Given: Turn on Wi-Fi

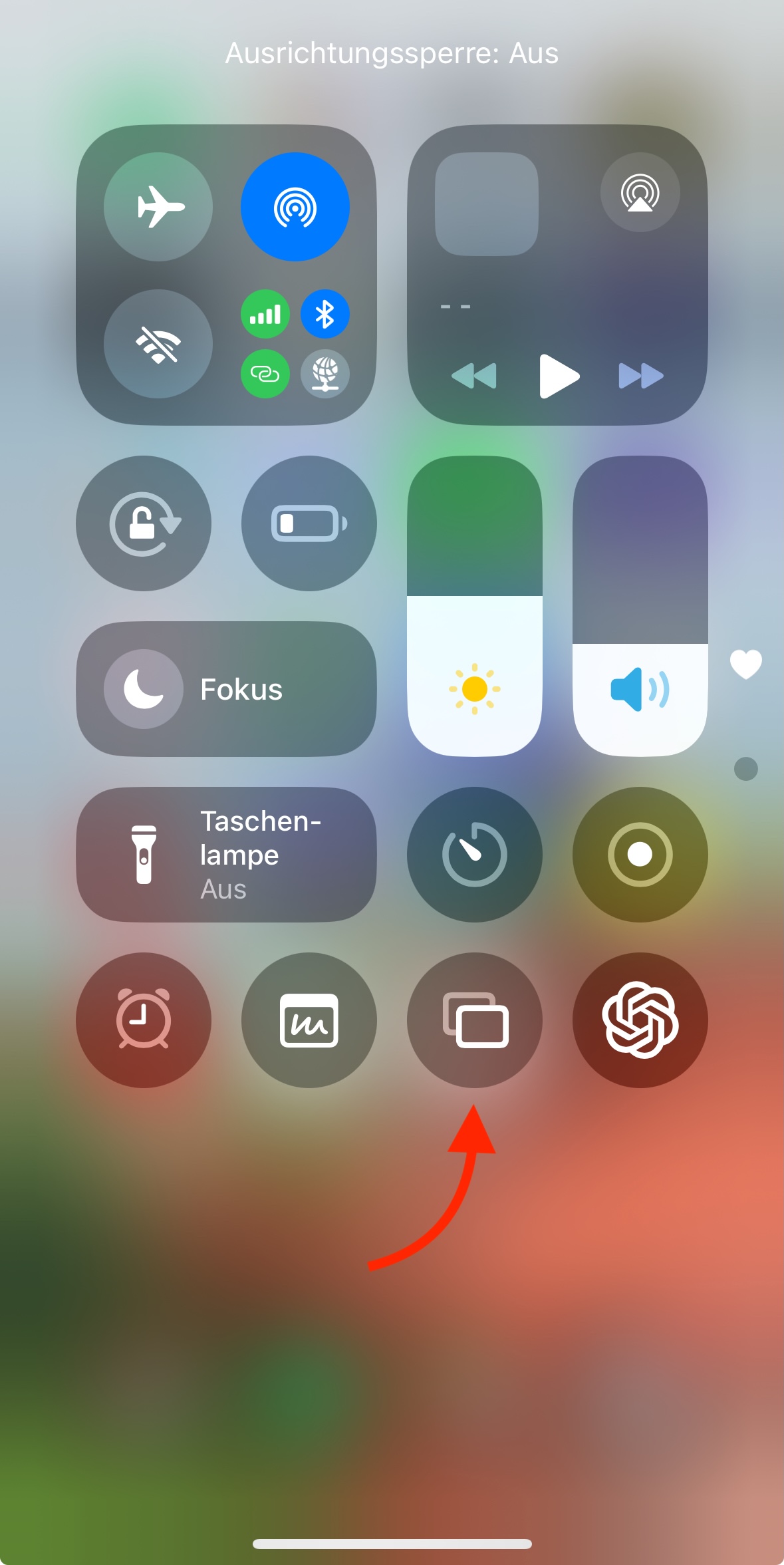Looking at the screenshot, I should pyautogui.click(x=158, y=344).
